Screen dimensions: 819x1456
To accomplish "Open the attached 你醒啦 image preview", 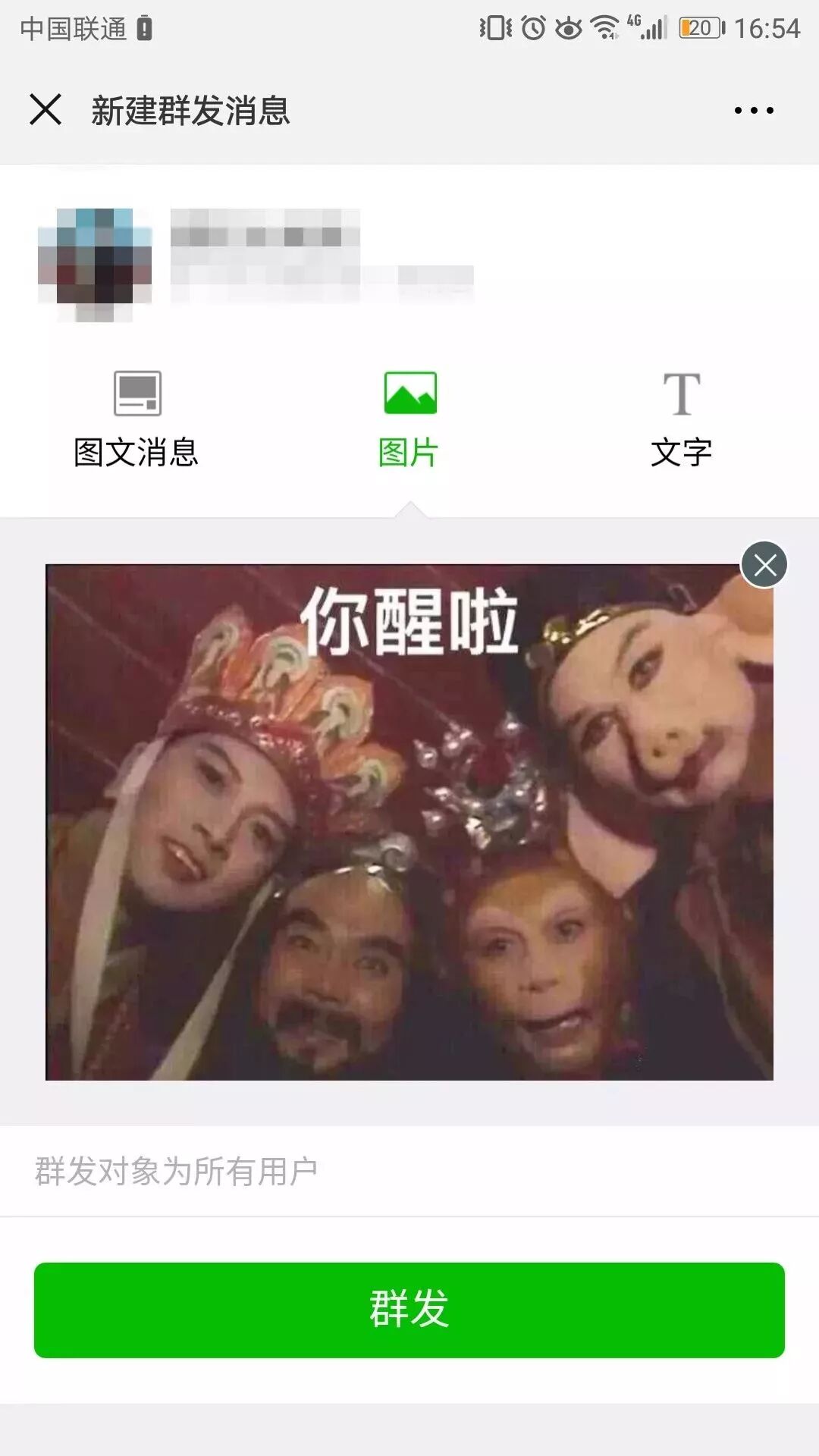I will coord(409,822).
